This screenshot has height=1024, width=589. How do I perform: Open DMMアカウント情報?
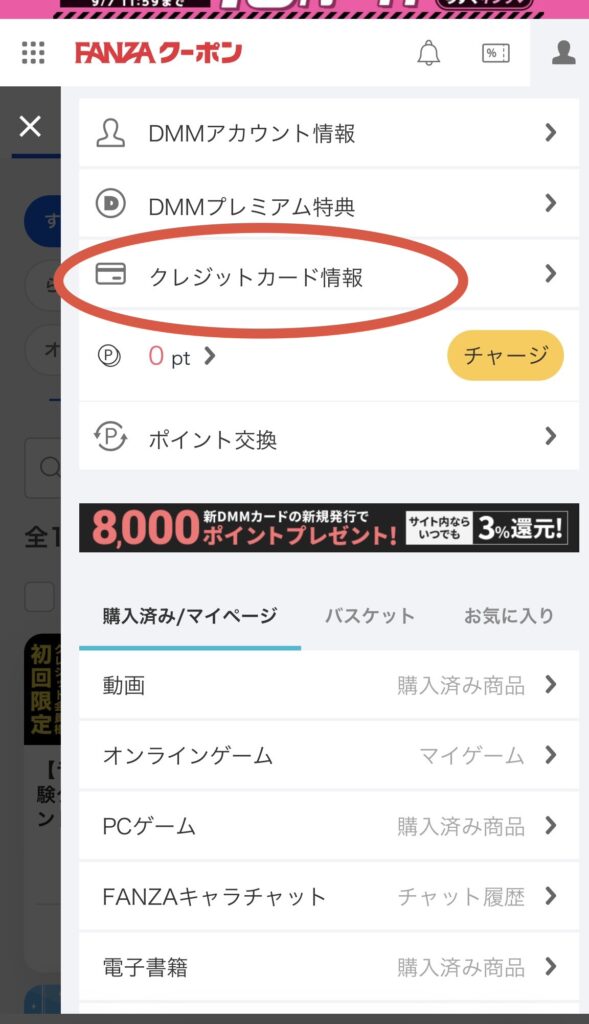point(329,133)
